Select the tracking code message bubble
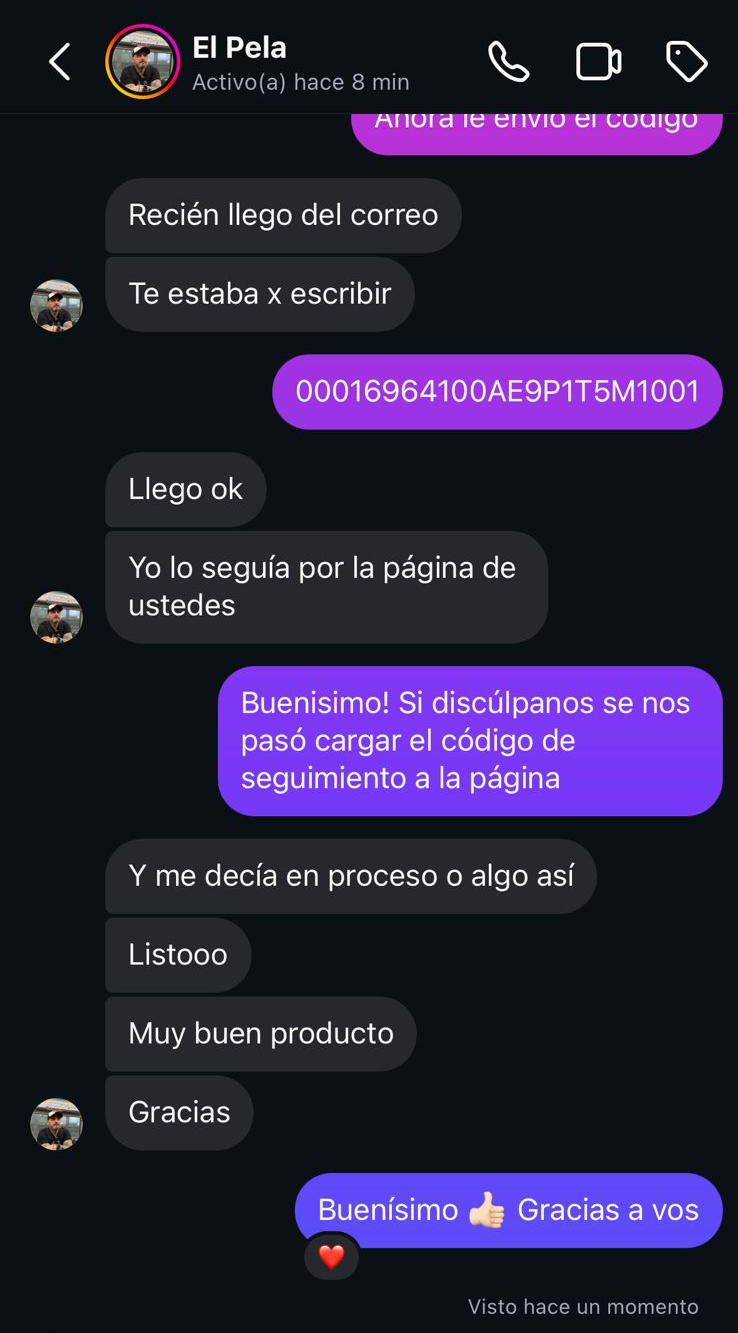738x1333 pixels. [496, 392]
